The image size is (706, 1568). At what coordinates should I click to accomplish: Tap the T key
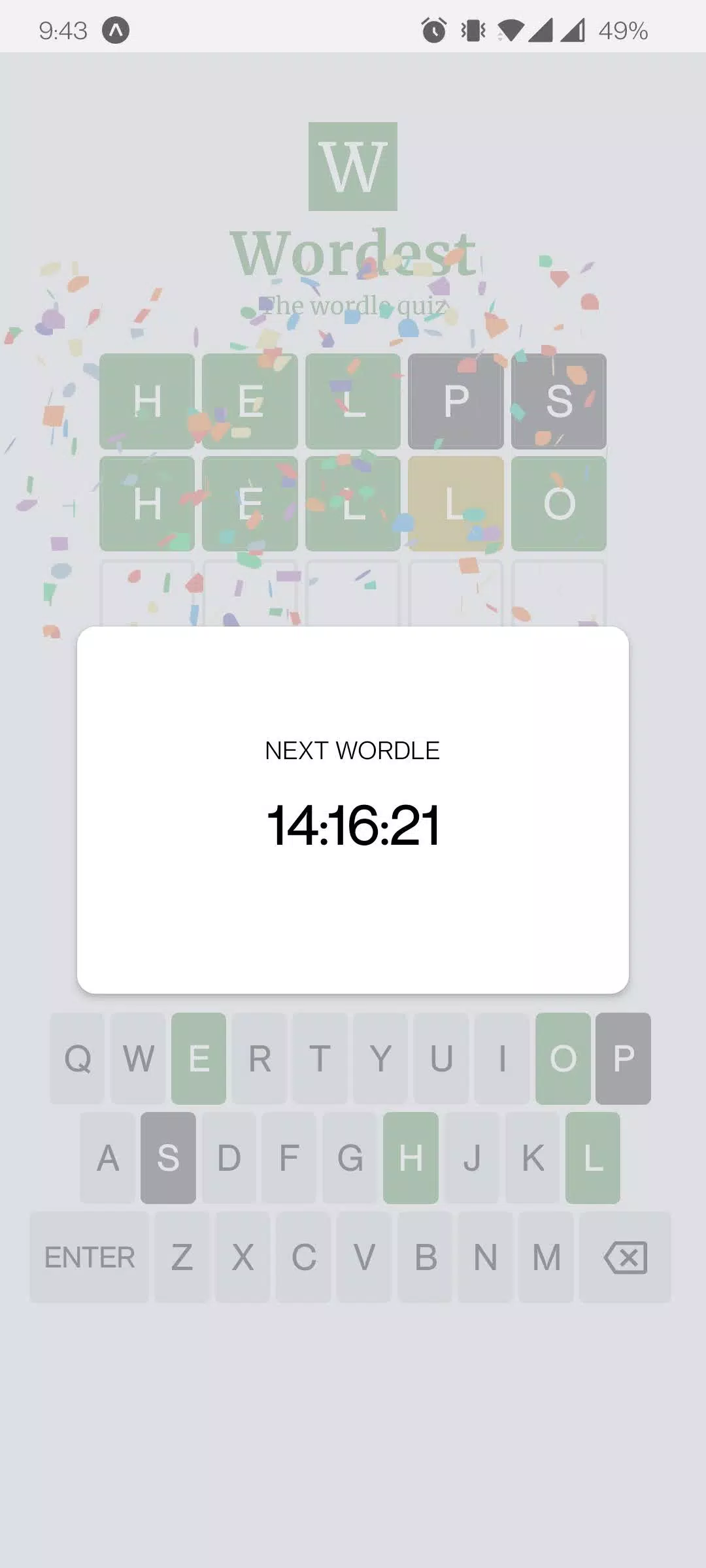[320, 1058]
